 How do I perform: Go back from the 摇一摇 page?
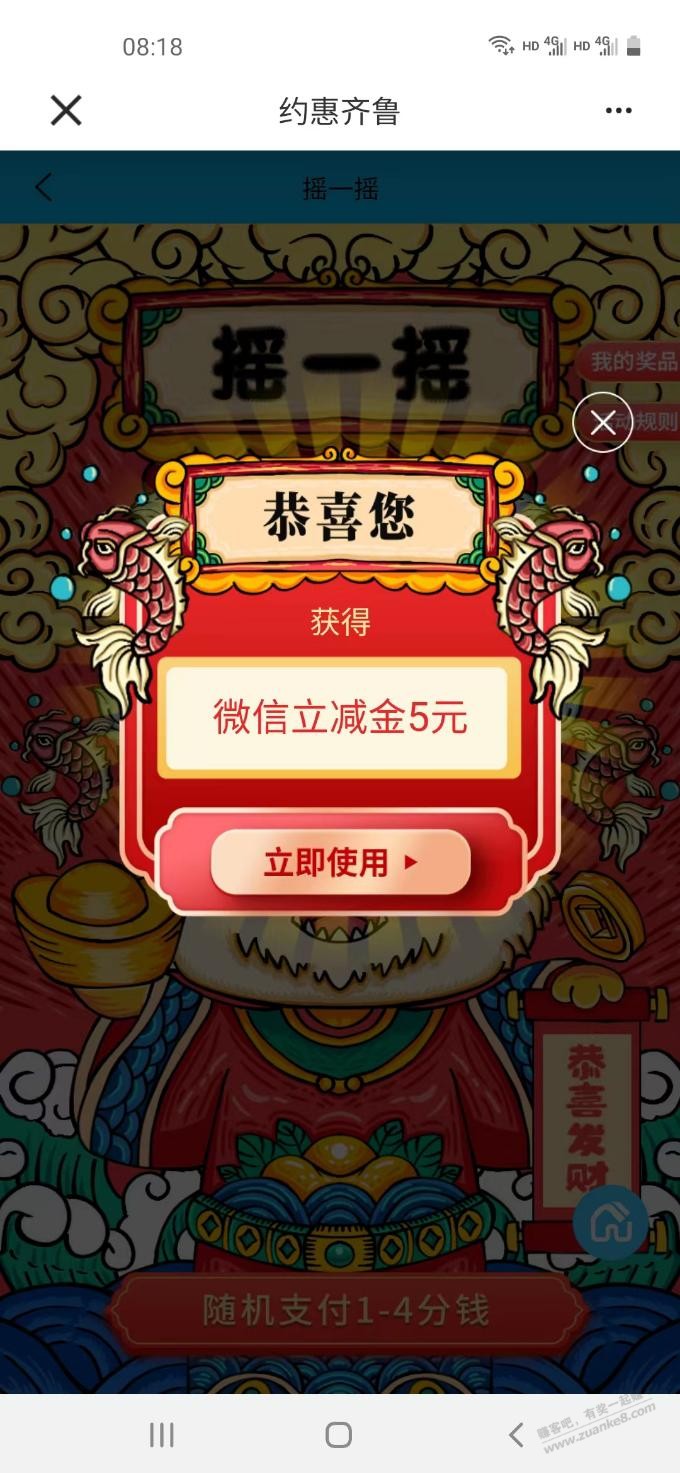click(x=43, y=187)
